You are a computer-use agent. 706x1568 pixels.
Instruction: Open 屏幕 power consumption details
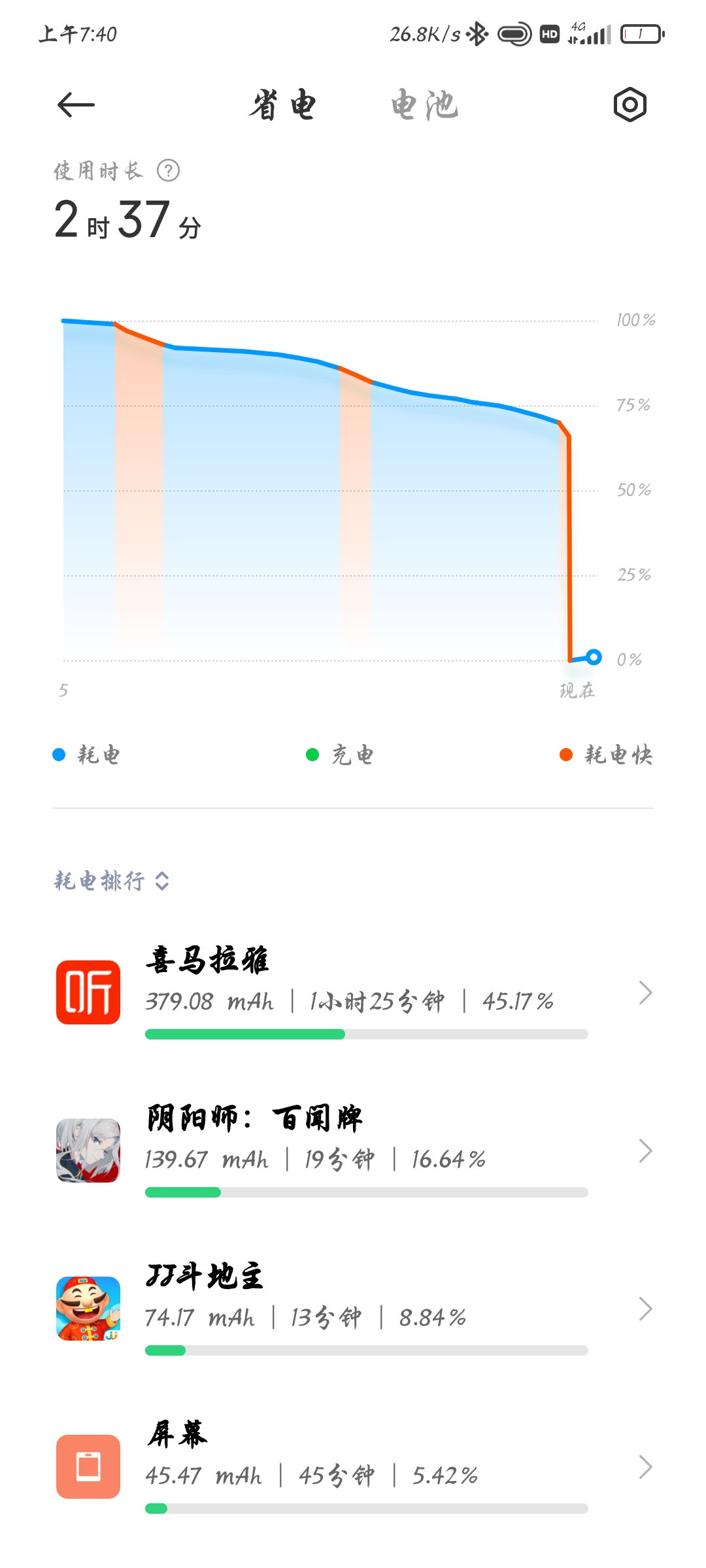353,1466
